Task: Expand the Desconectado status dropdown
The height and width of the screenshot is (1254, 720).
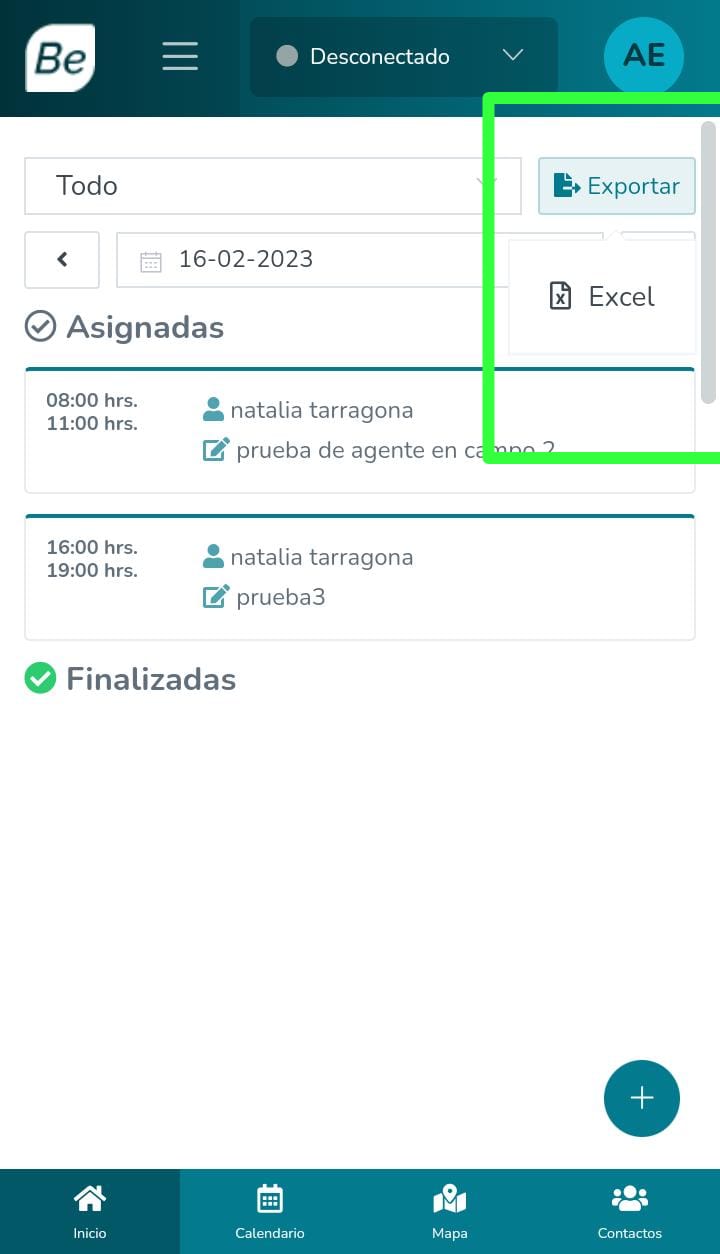Action: 403,57
